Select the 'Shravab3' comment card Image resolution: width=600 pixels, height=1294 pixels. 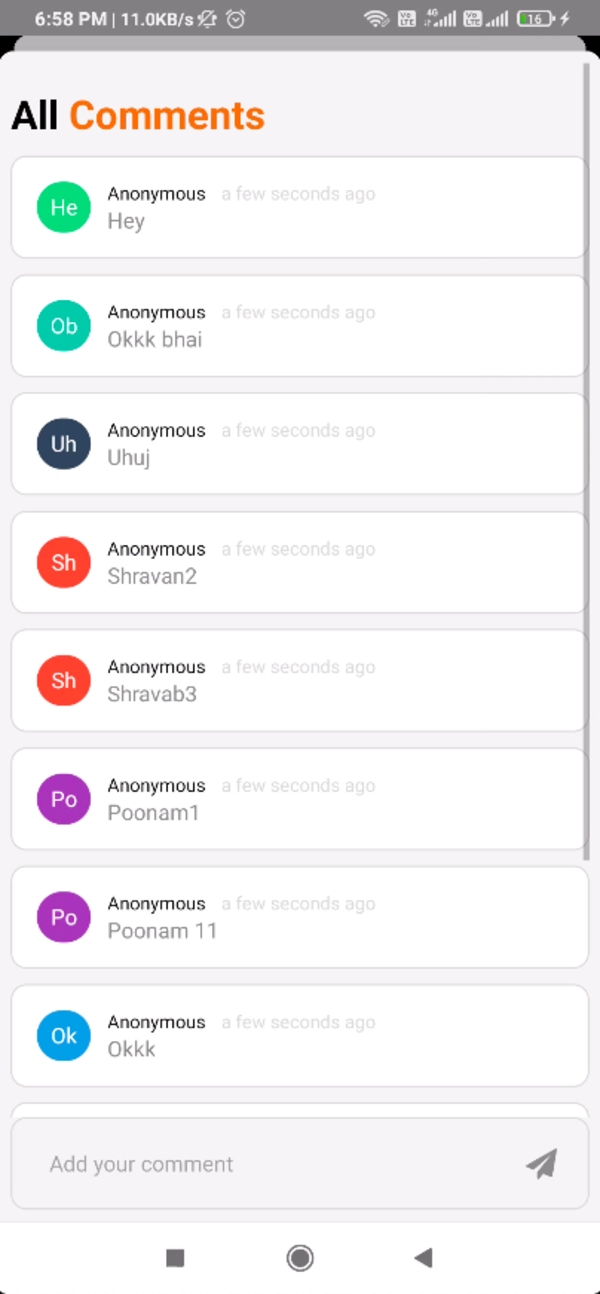pos(298,680)
